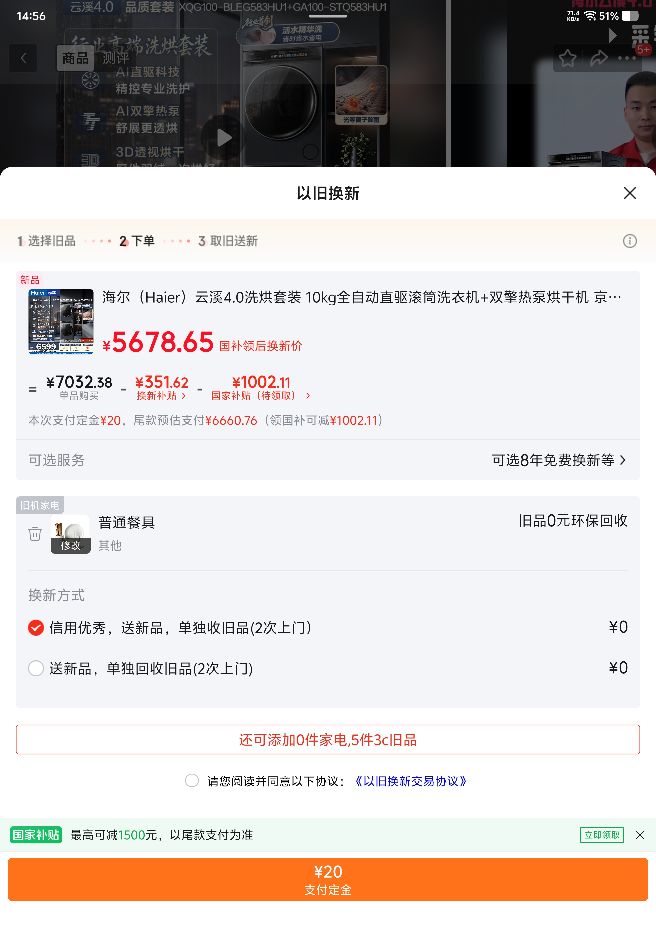Close the 以旧换新 trade-in sheet
656x933 pixels.
[630, 193]
